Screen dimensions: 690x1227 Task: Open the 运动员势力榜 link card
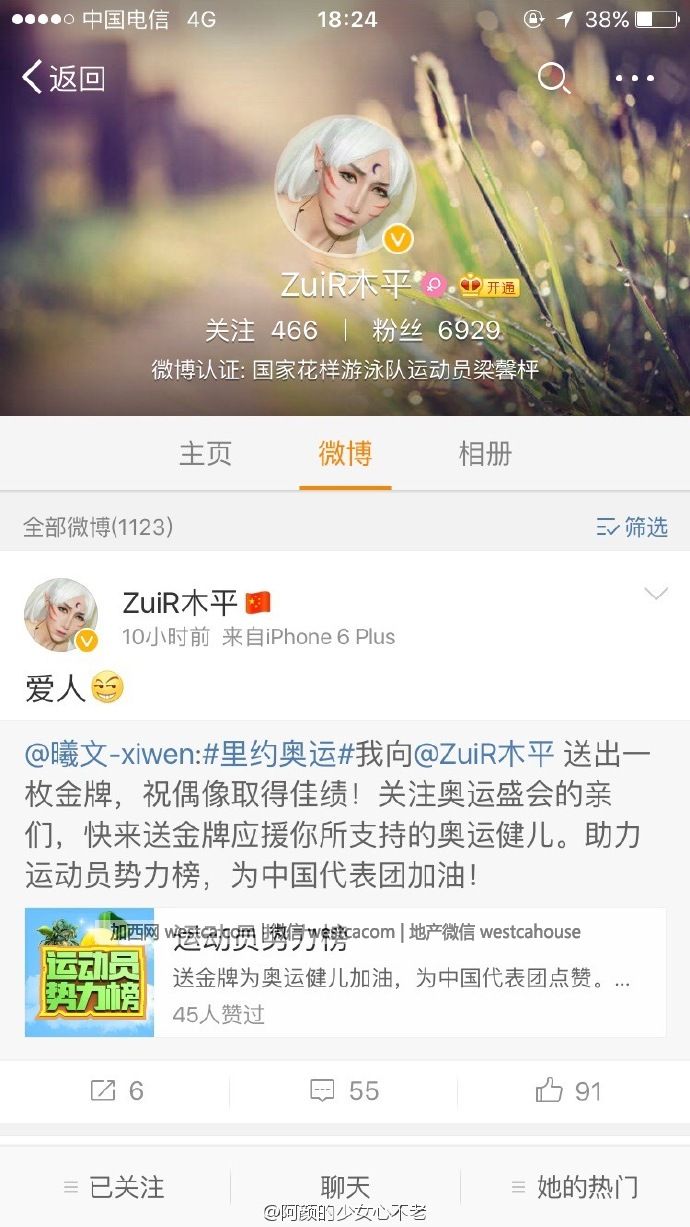[345, 972]
